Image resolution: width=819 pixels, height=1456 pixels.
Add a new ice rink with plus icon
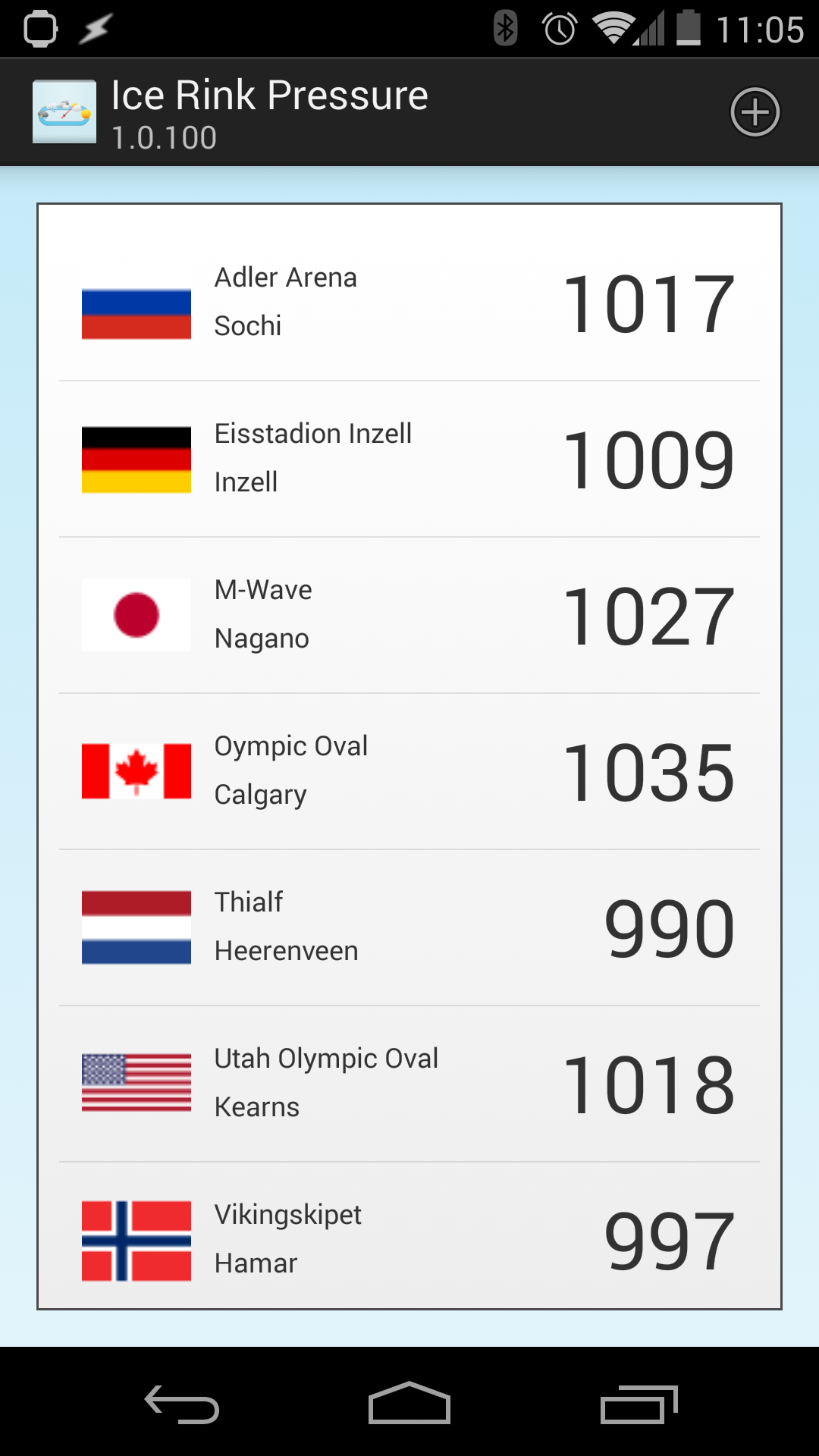pos(755,112)
